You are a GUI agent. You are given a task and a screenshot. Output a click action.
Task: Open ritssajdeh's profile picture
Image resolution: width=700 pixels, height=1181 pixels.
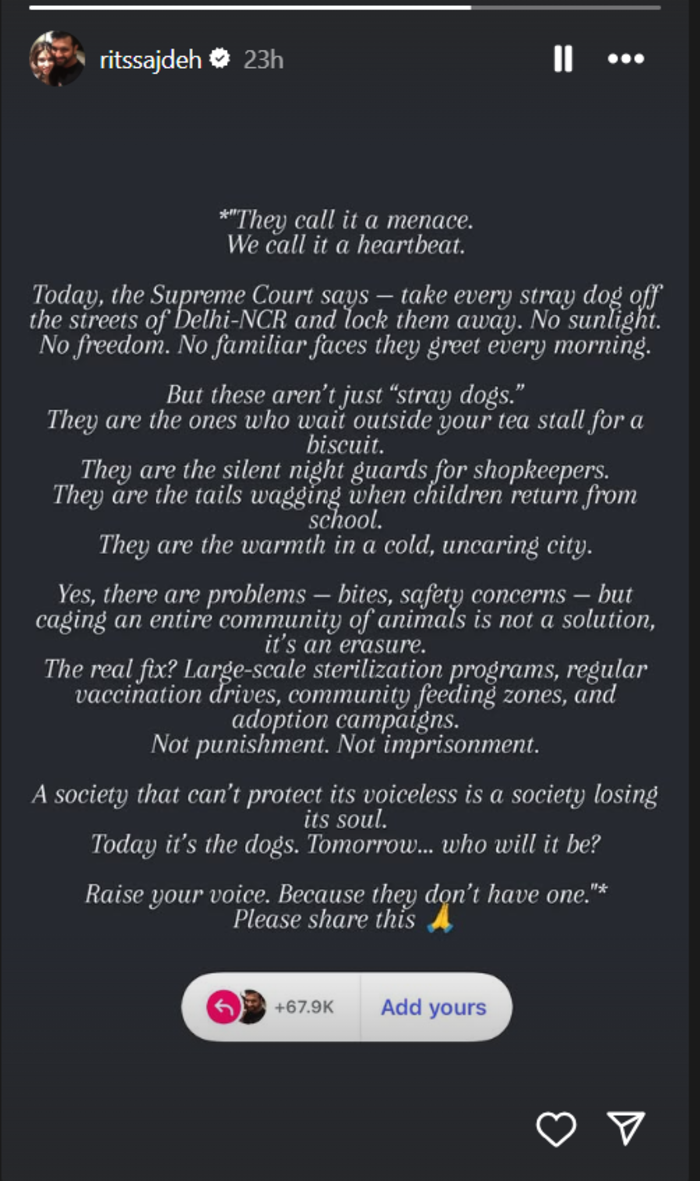click(x=57, y=60)
